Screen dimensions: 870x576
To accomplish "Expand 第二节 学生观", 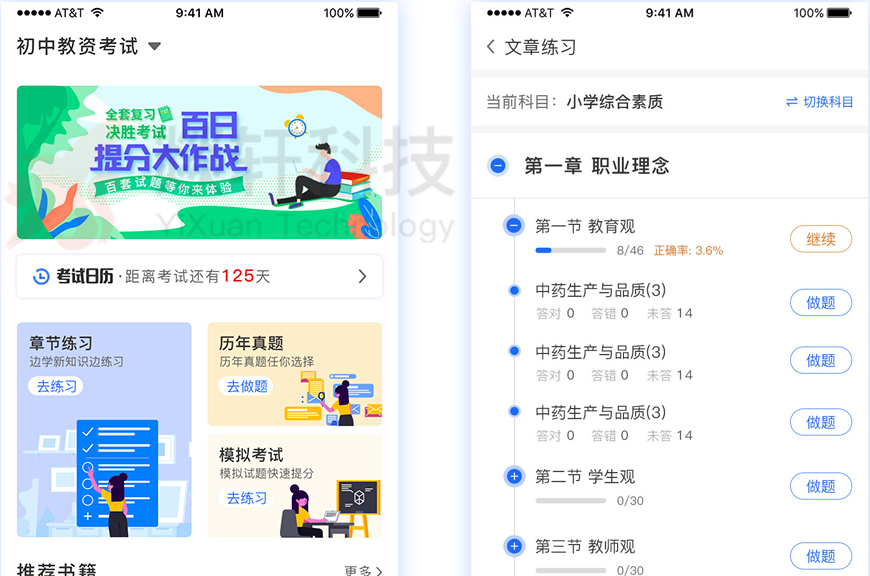I will (514, 477).
